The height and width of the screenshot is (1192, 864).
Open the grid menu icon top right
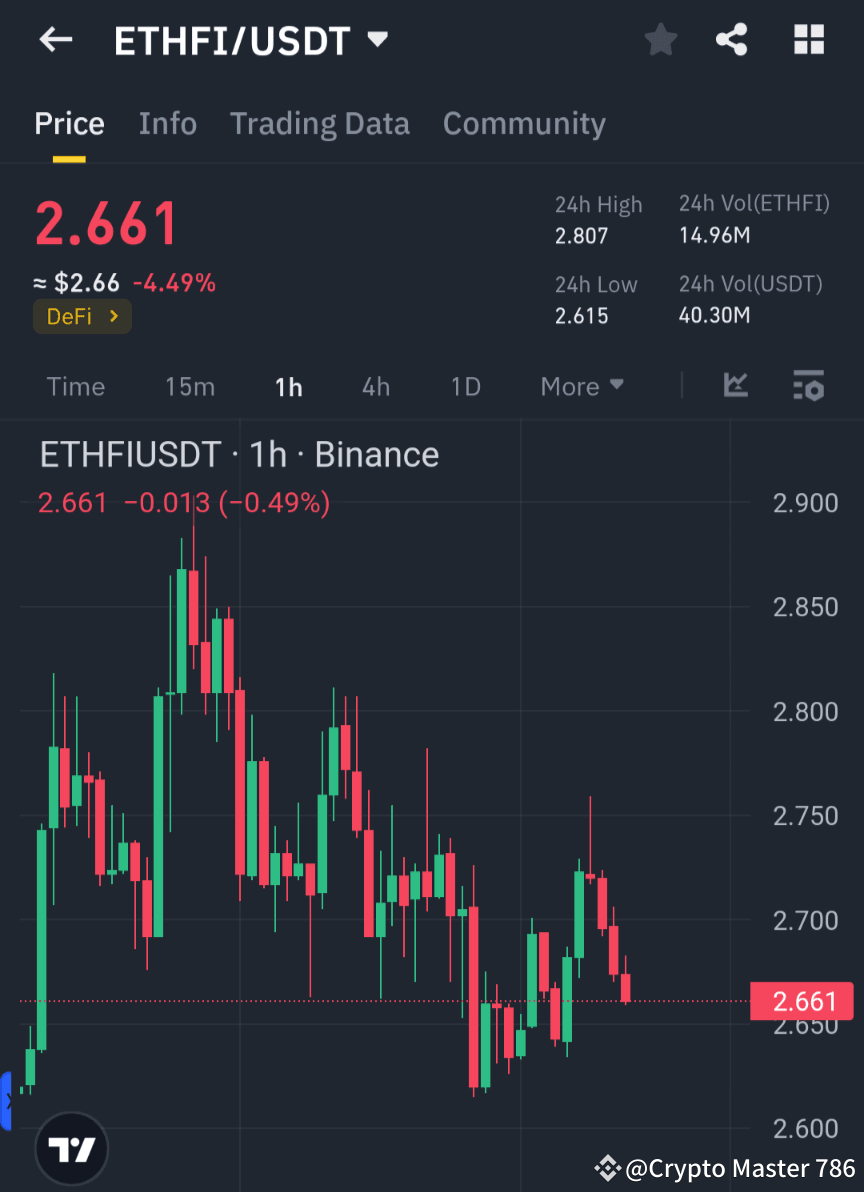coord(808,40)
